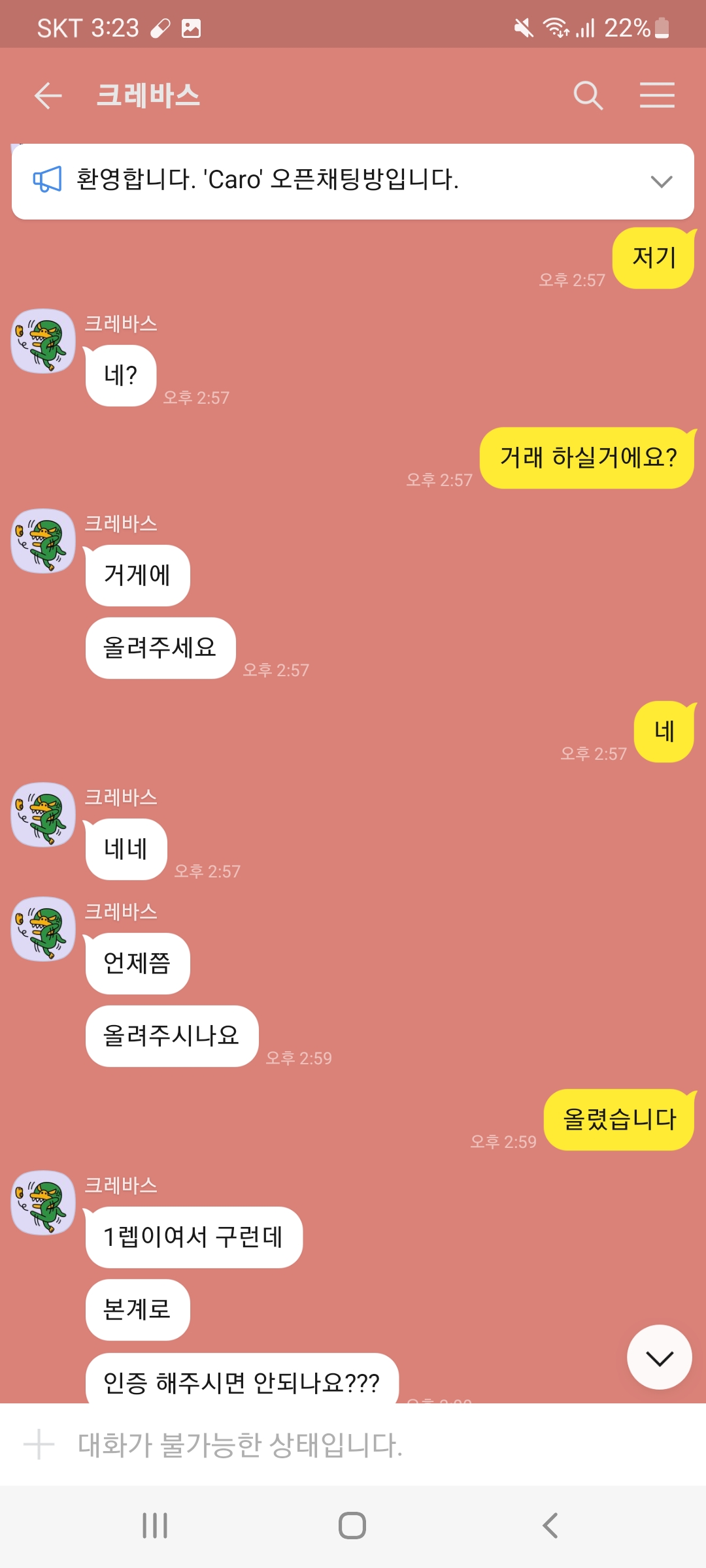Expand the 'Caro' open chat notice banner
Viewport: 706px width, 1568px height.
[x=662, y=182]
